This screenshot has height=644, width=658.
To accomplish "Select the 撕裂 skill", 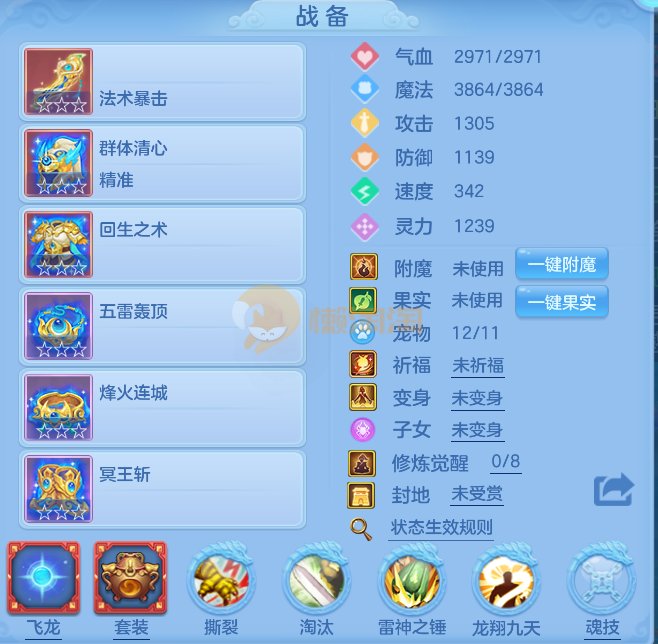I will click(x=222, y=581).
